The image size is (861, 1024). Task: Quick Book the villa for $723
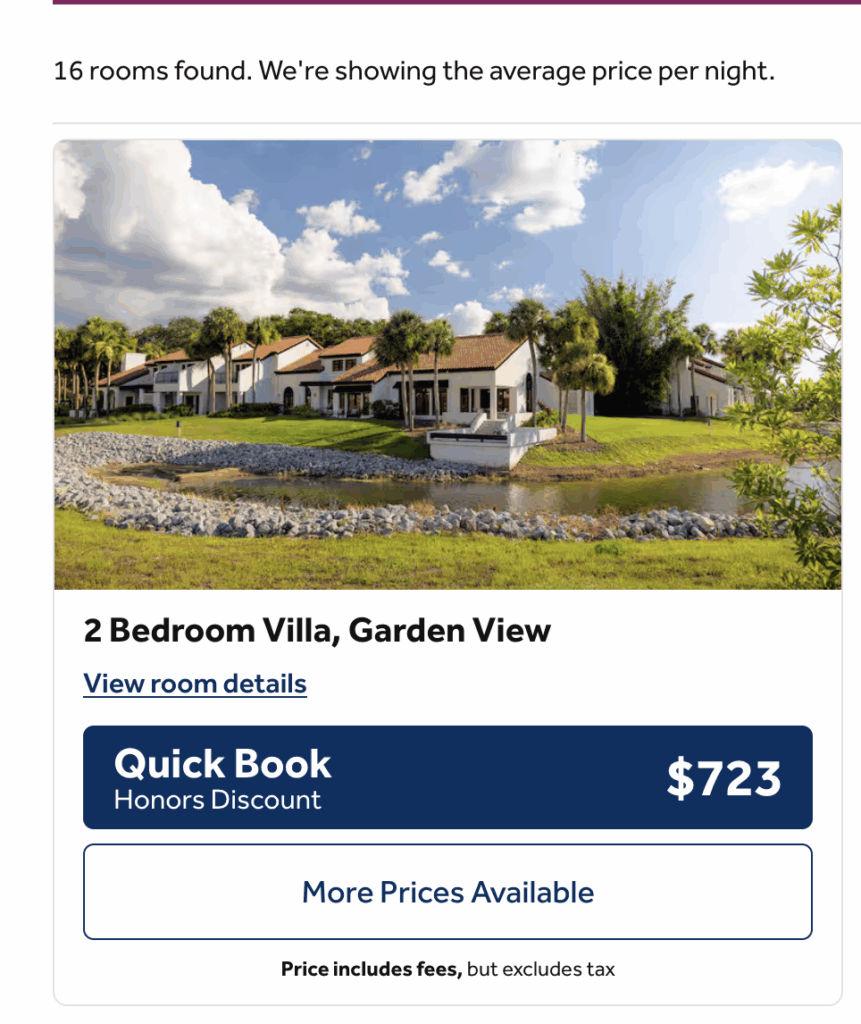point(447,778)
